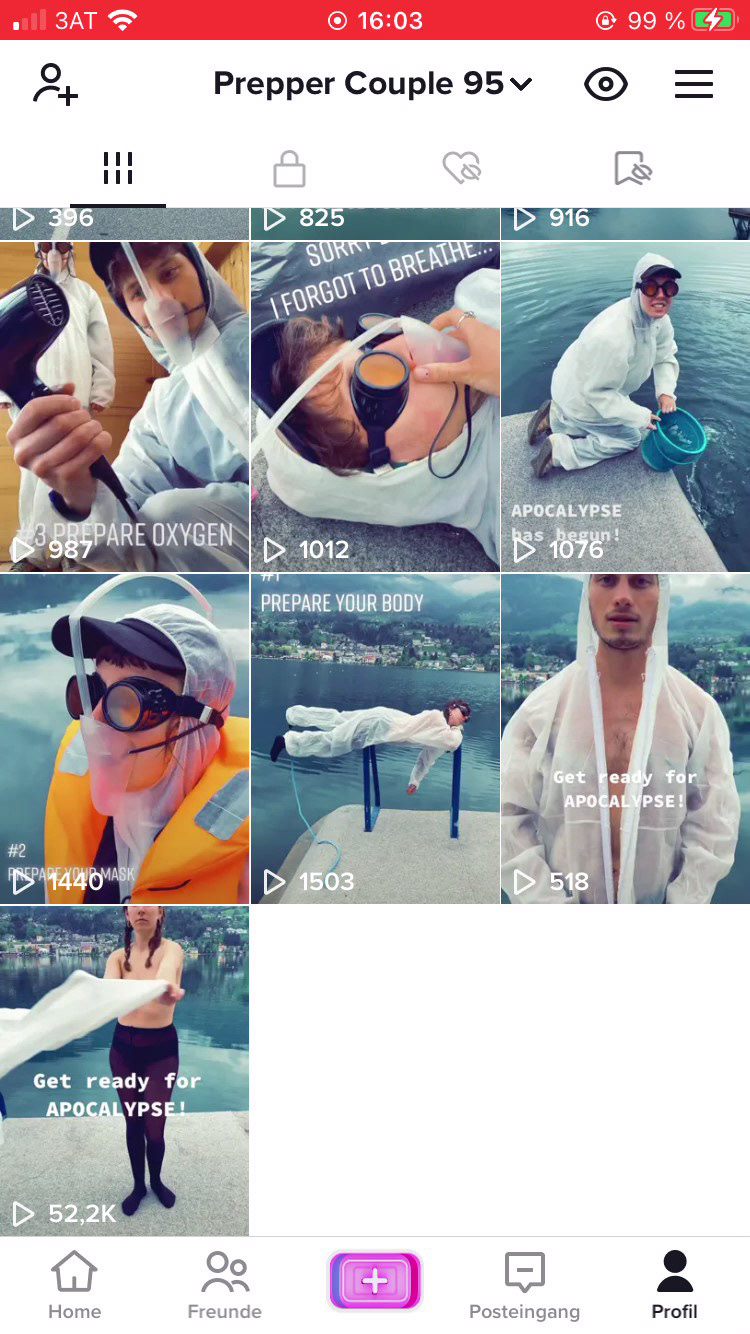Open profile views eye icon

[606, 85]
